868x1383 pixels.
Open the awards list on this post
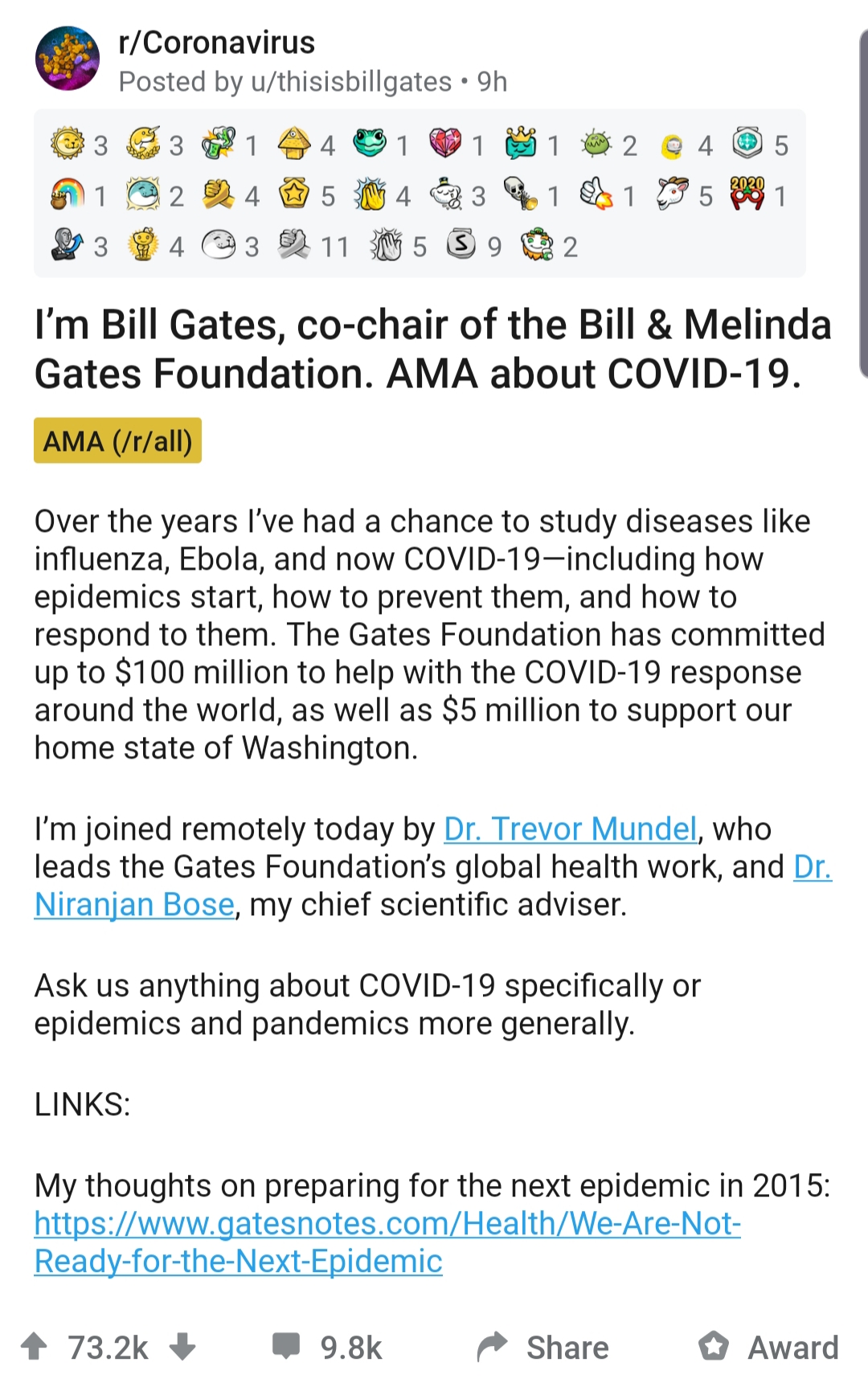coord(420,194)
